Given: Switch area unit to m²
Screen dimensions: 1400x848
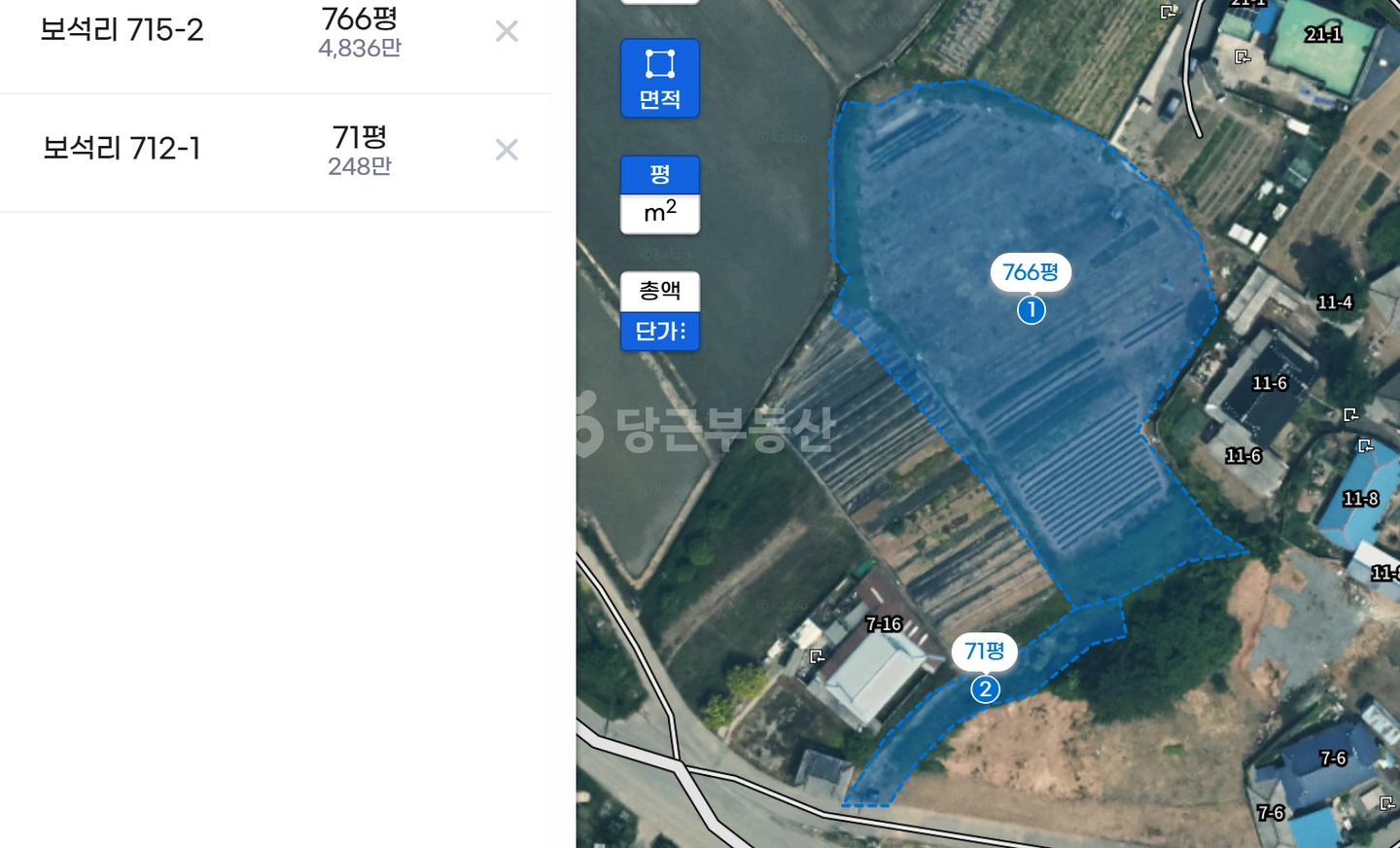Looking at the screenshot, I should pyautogui.click(x=660, y=214).
